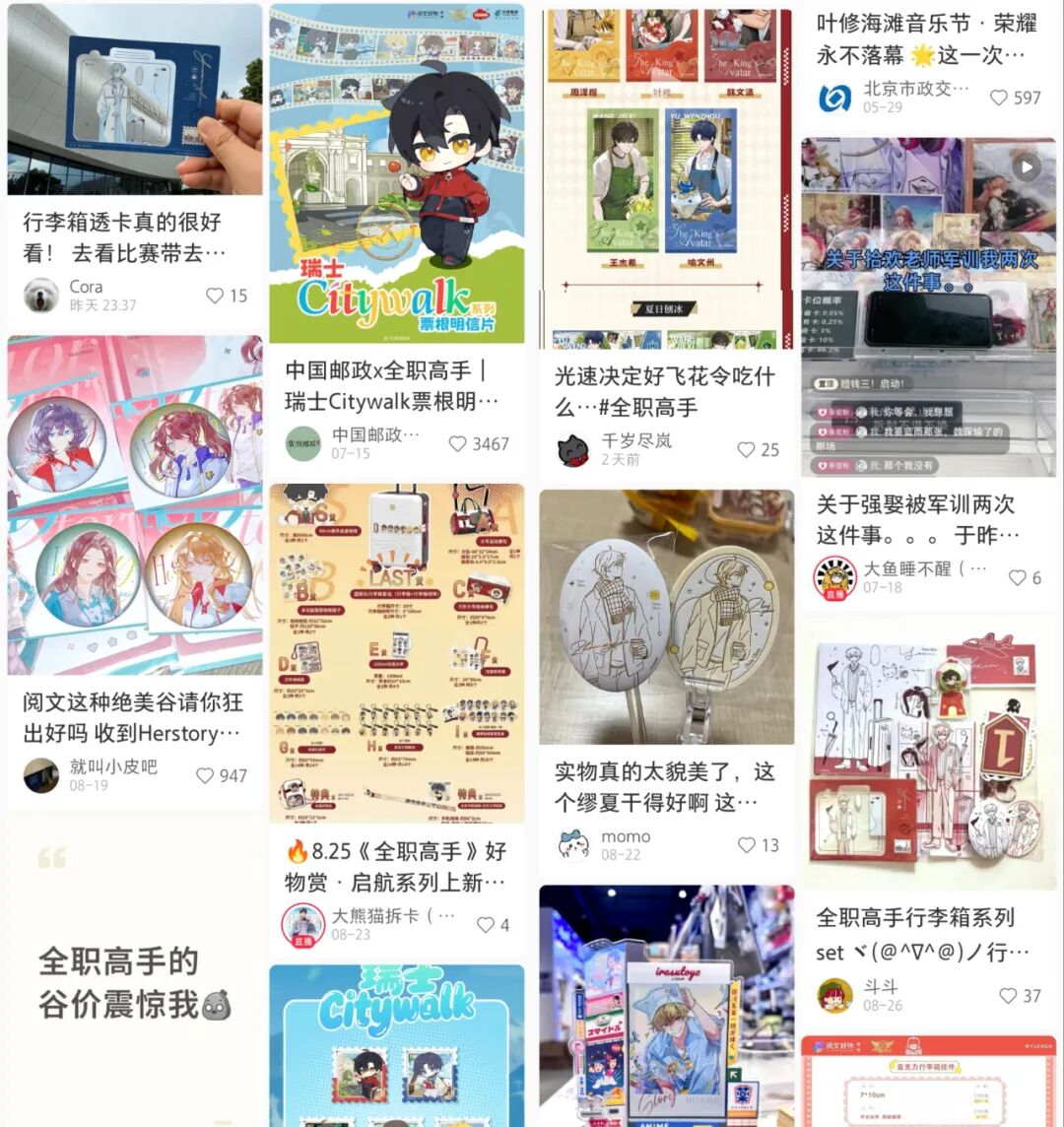Like the post with 3467 likes

click(458, 444)
